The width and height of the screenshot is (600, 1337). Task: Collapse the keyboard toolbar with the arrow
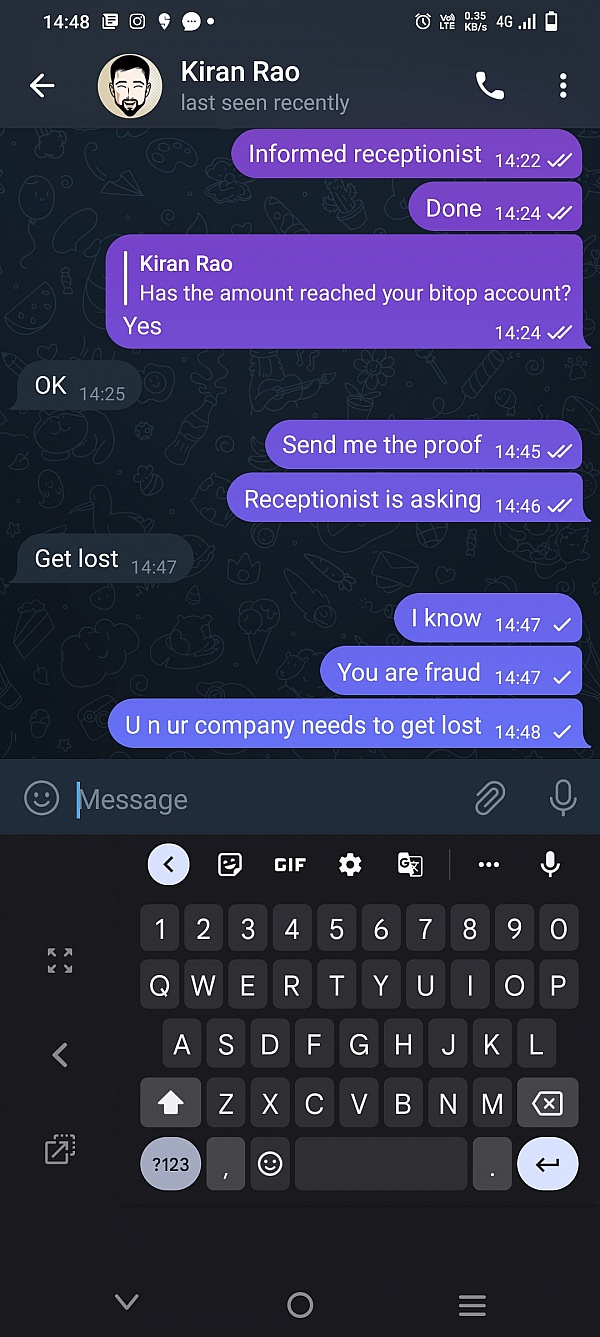click(x=168, y=865)
